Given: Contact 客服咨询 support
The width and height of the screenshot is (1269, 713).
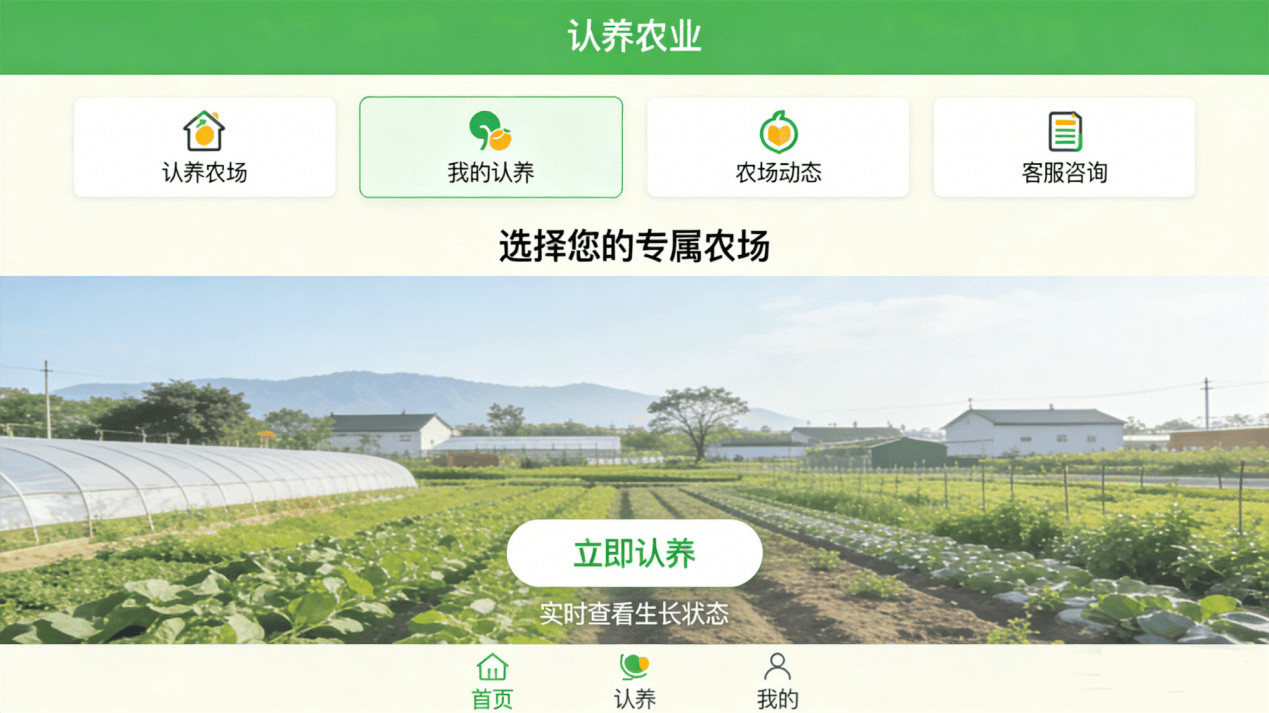Looking at the screenshot, I should click(1064, 147).
